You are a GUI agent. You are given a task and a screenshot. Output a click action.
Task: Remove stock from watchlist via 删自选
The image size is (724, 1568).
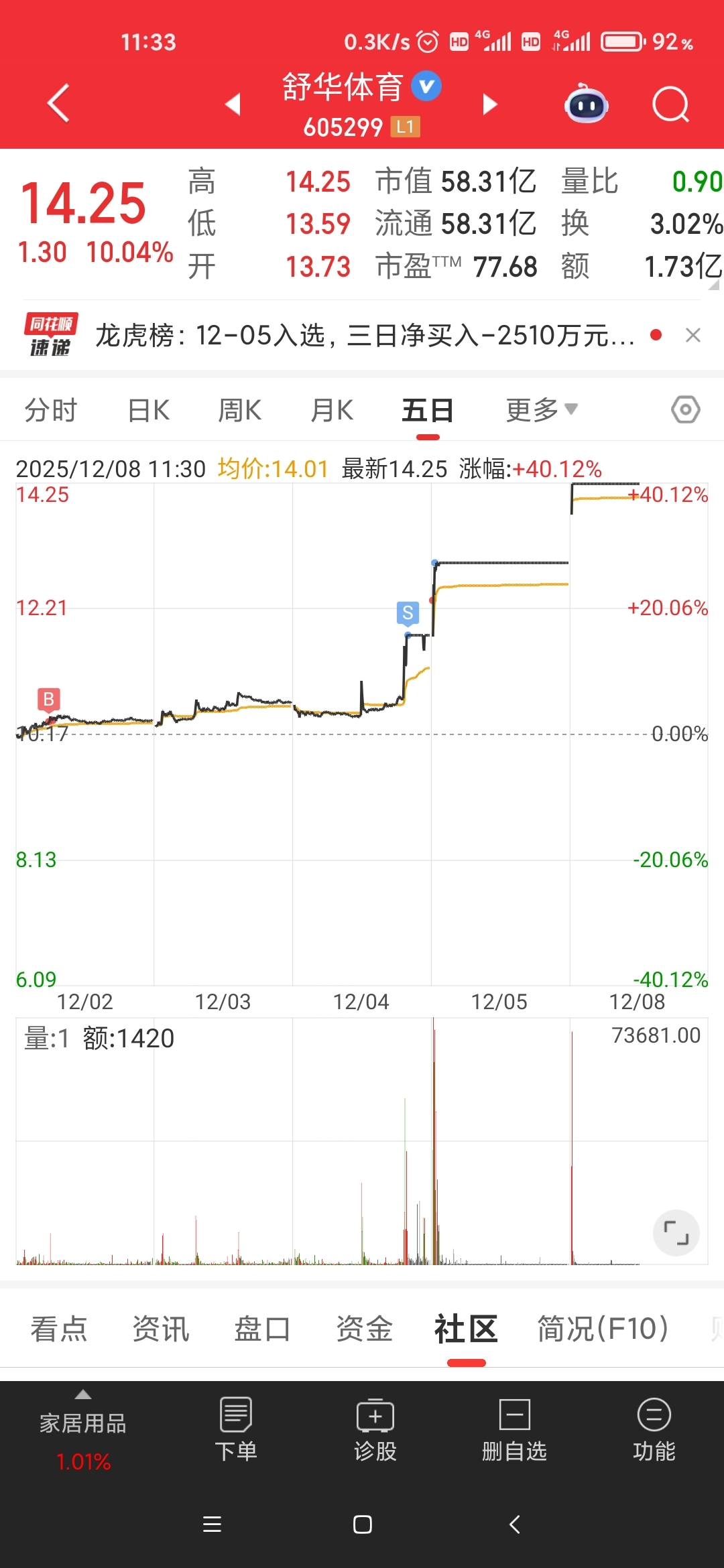[x=514, y=1429]
